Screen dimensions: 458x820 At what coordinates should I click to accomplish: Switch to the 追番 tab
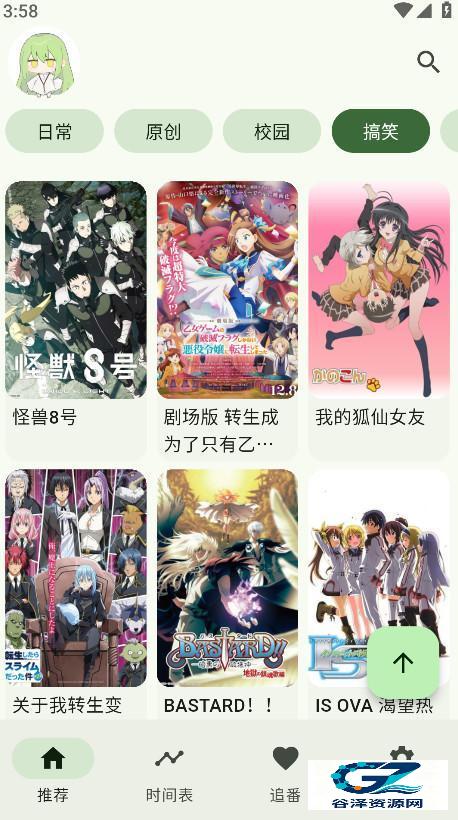285,770
